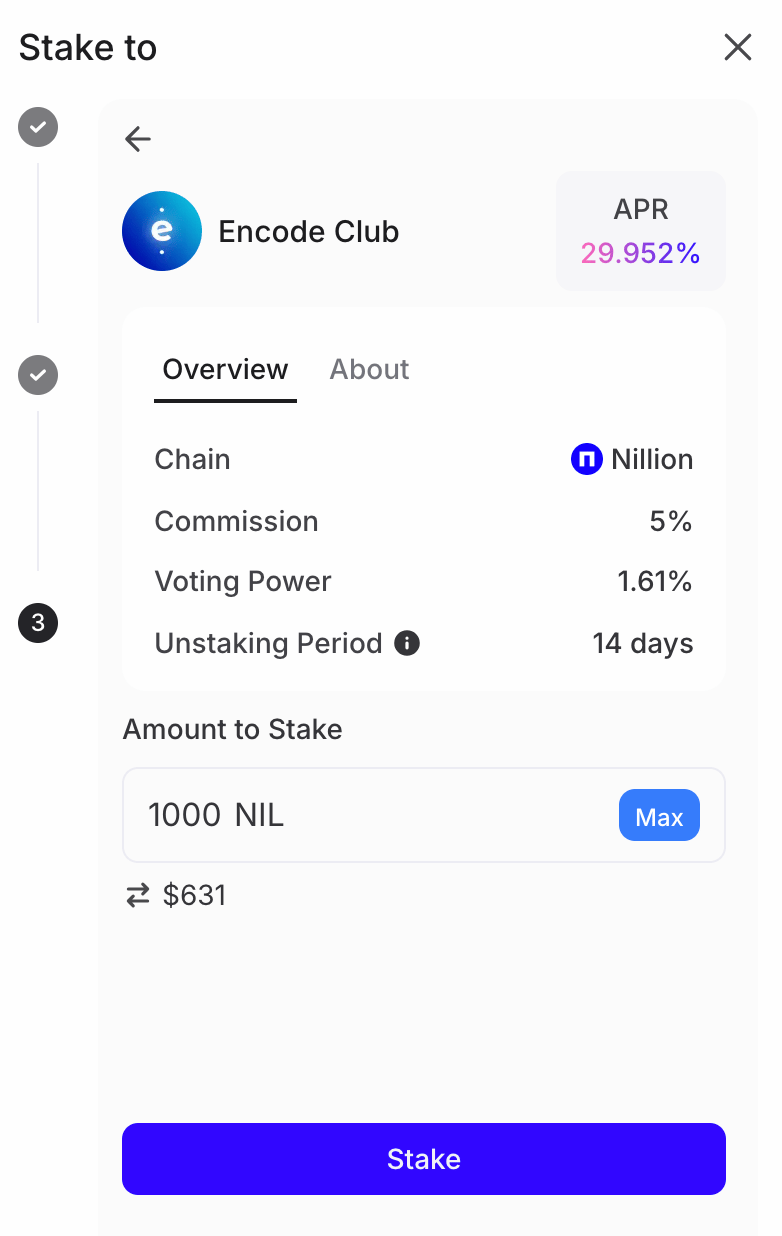Show Unstaking Period info tooltip
Image resolution: width=782 pixels, height=1236 pixels.
click(407, 643)
